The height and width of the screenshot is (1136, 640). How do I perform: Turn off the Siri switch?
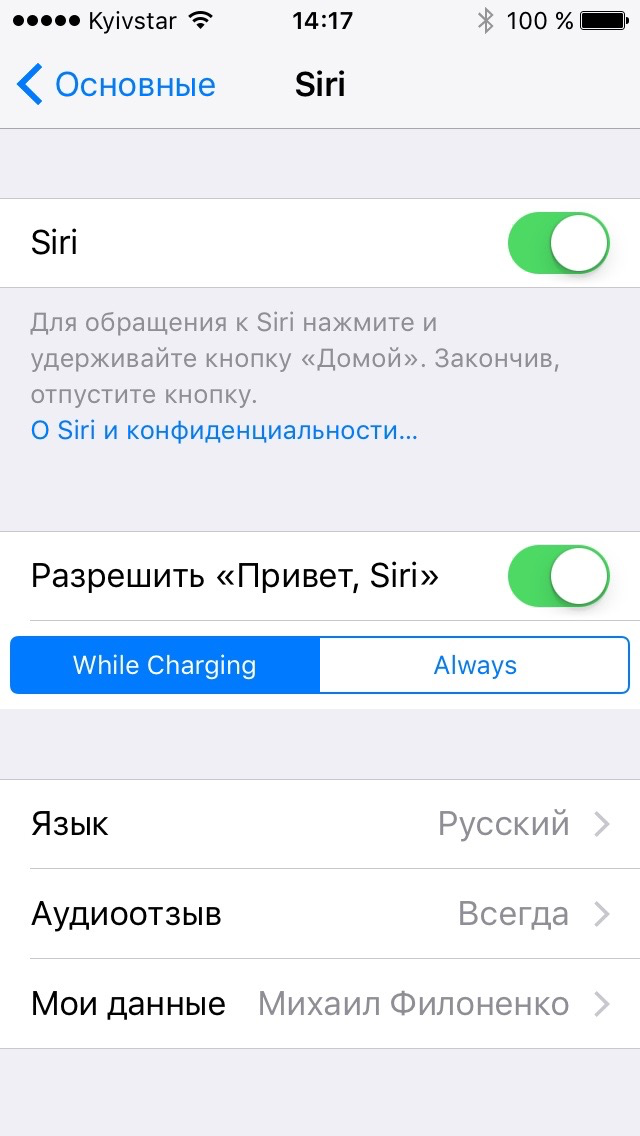click(558, 243)
